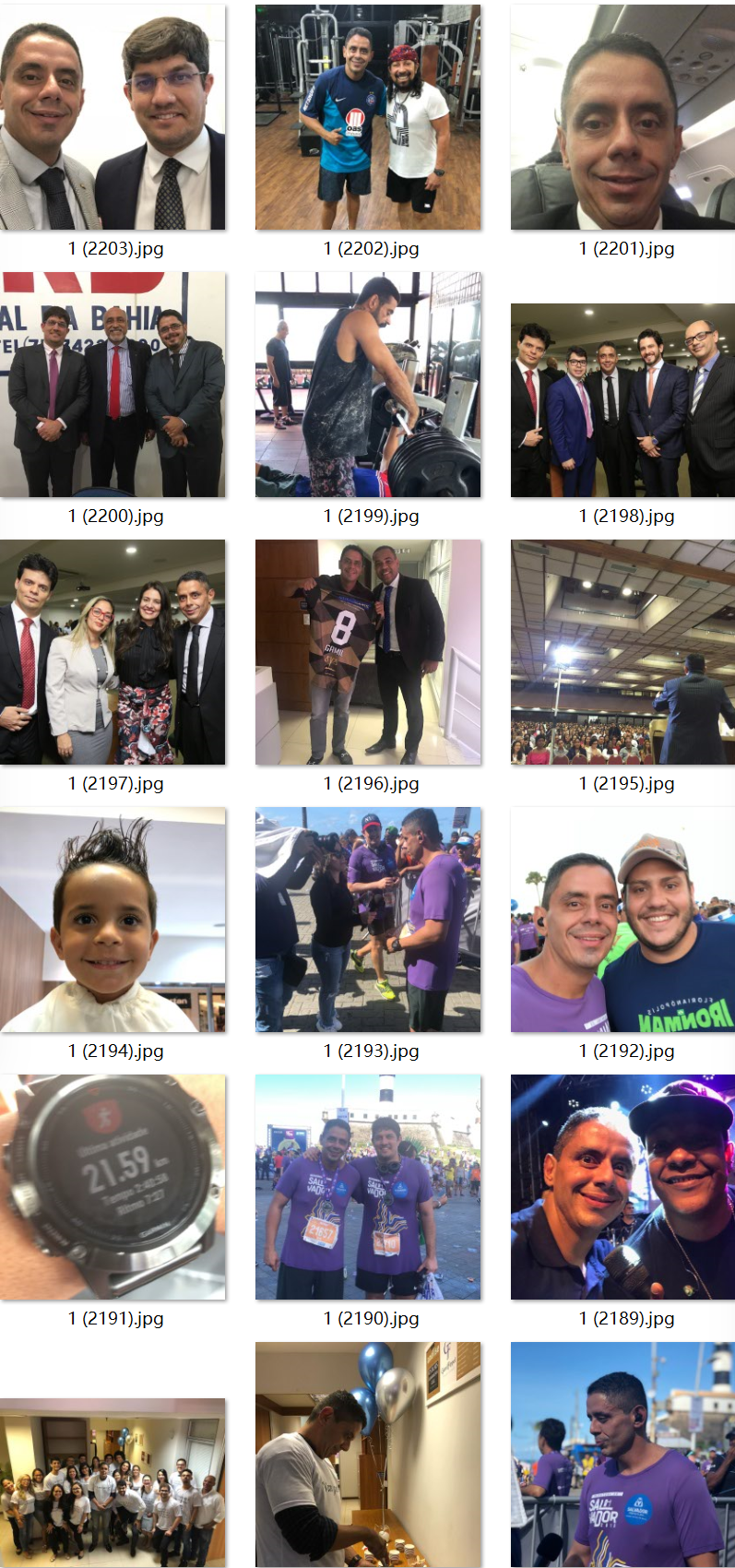Tap the photo 1 (2194).jpg
735x1568 pixels.
[113, 920]
